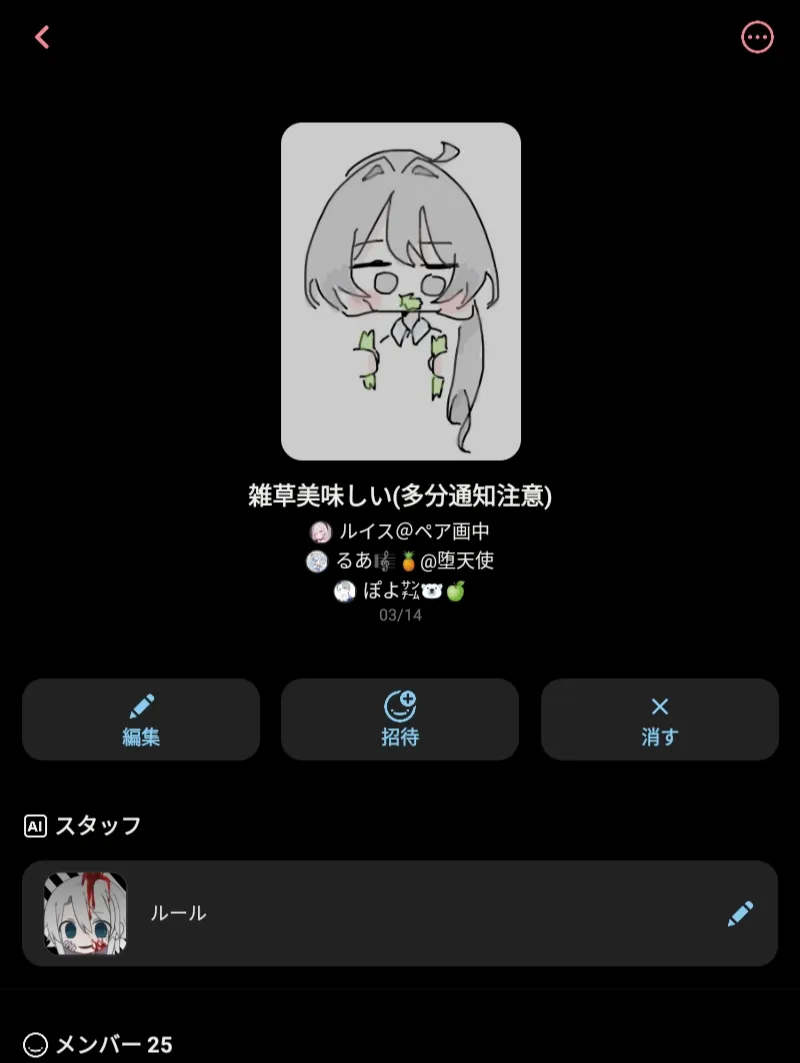Open the ルール staff row
Image resolution: width=800 pixels, height=1063 pixels.
(x=400, y=913)
